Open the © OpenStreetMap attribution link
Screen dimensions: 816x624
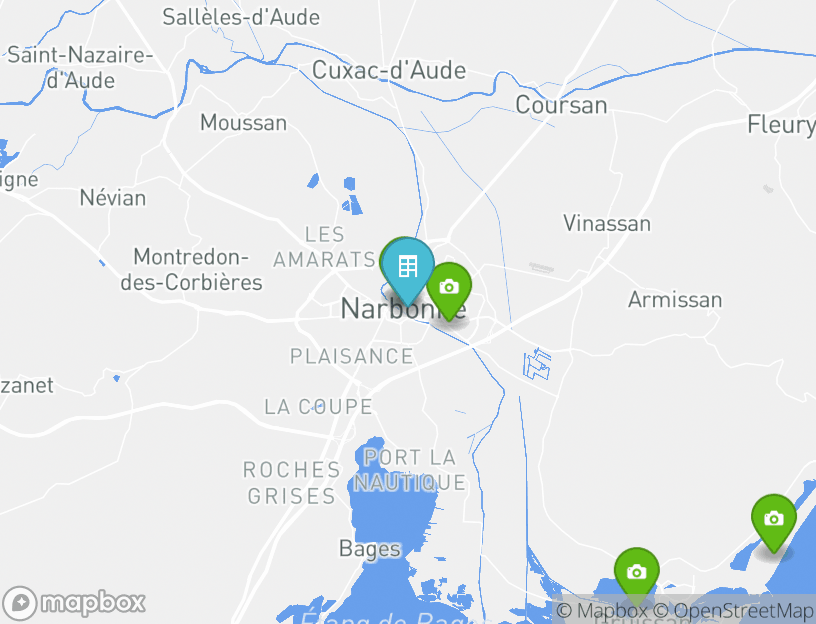[733, 610]
